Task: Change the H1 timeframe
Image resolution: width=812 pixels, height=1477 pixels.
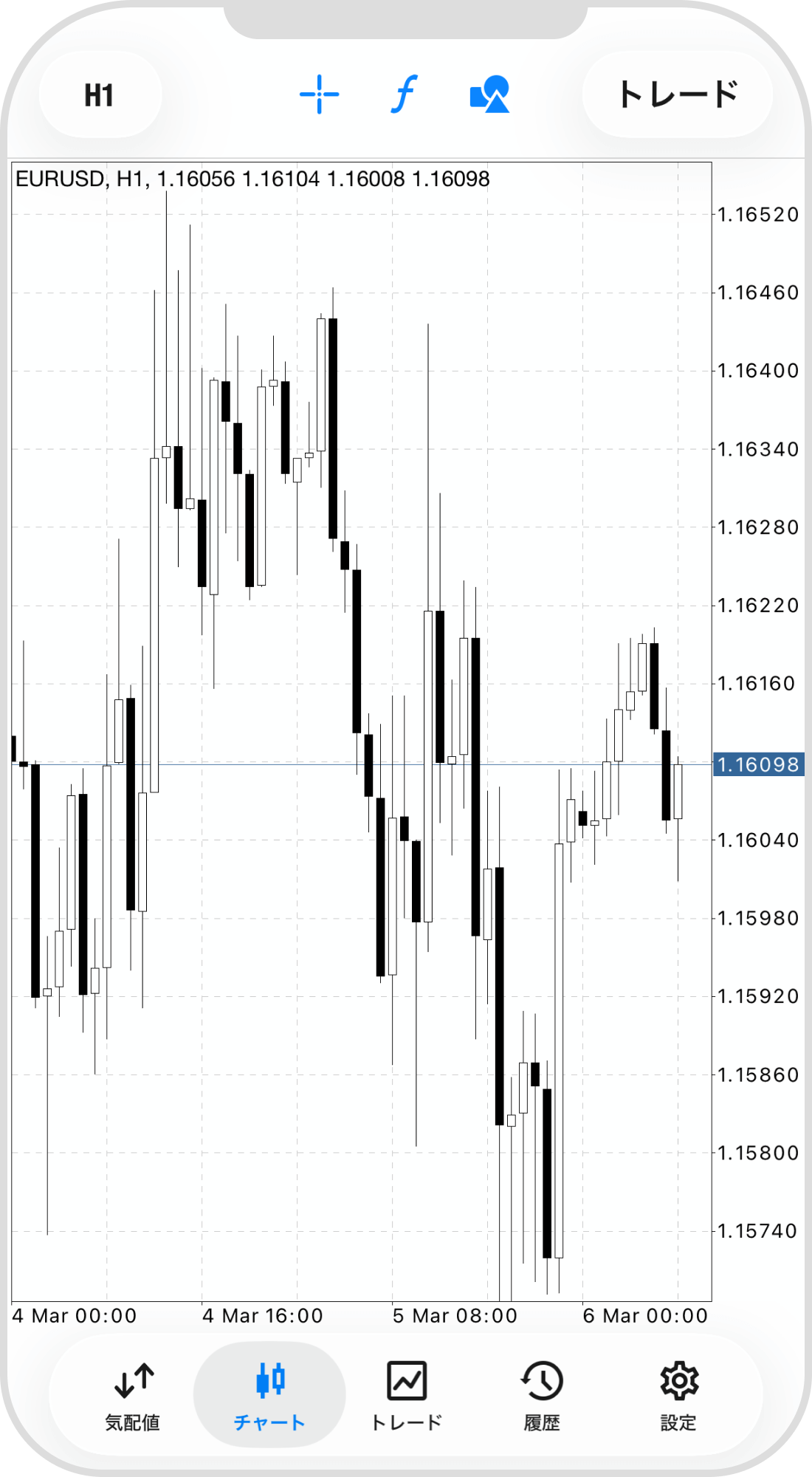Action: tap(100, 95)
